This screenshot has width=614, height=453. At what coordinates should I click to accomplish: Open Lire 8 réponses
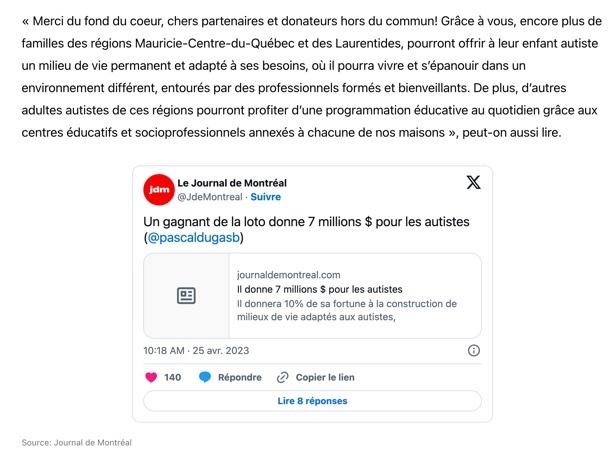pyautogui.click(x=312, y=401)
